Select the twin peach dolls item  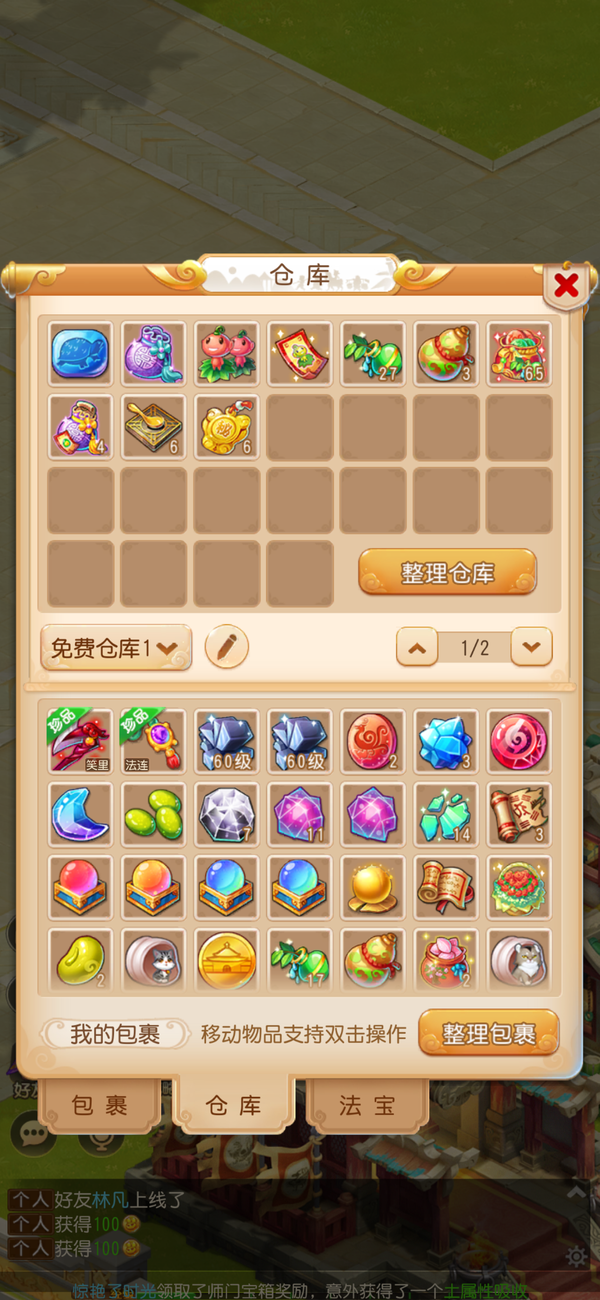[226, 353]
